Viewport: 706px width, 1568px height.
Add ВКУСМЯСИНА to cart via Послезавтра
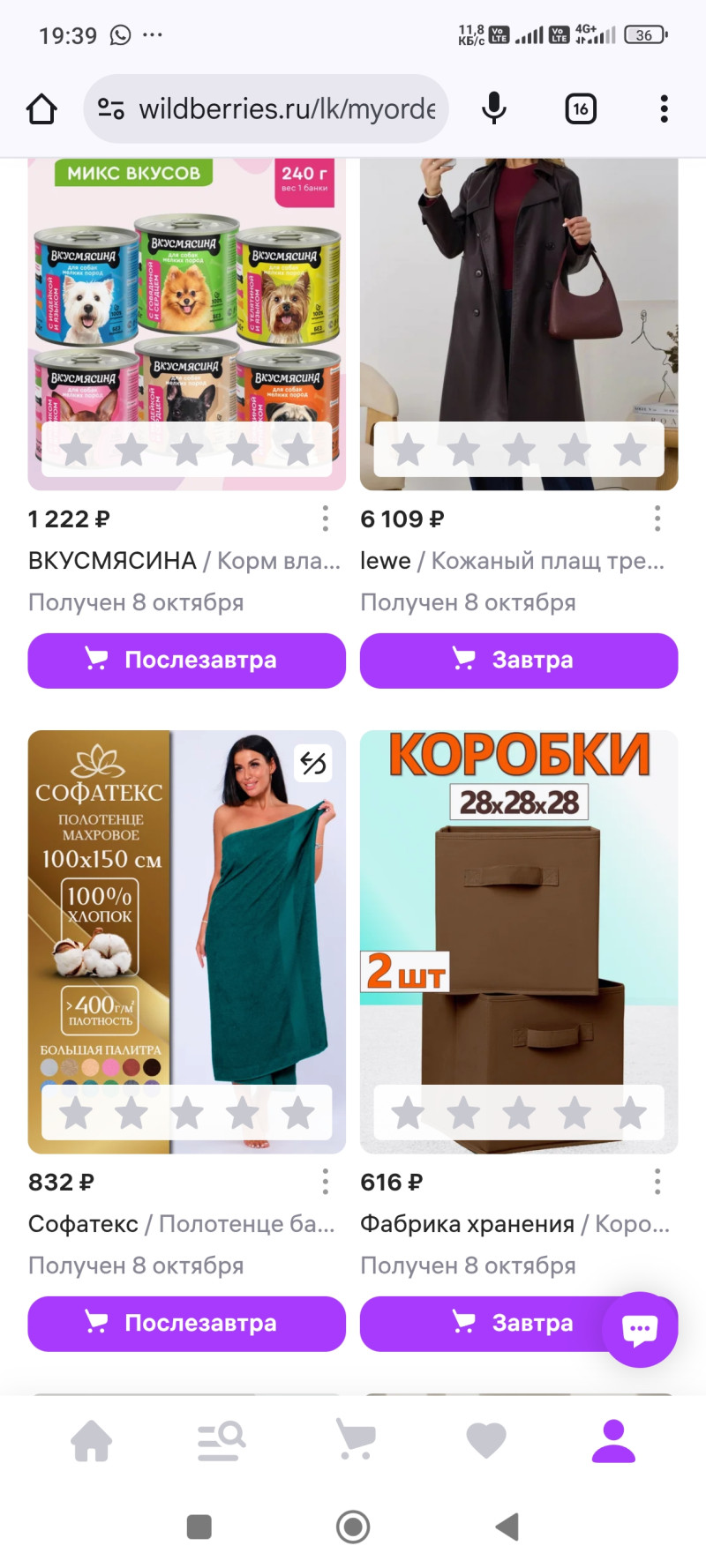(186, 661)
